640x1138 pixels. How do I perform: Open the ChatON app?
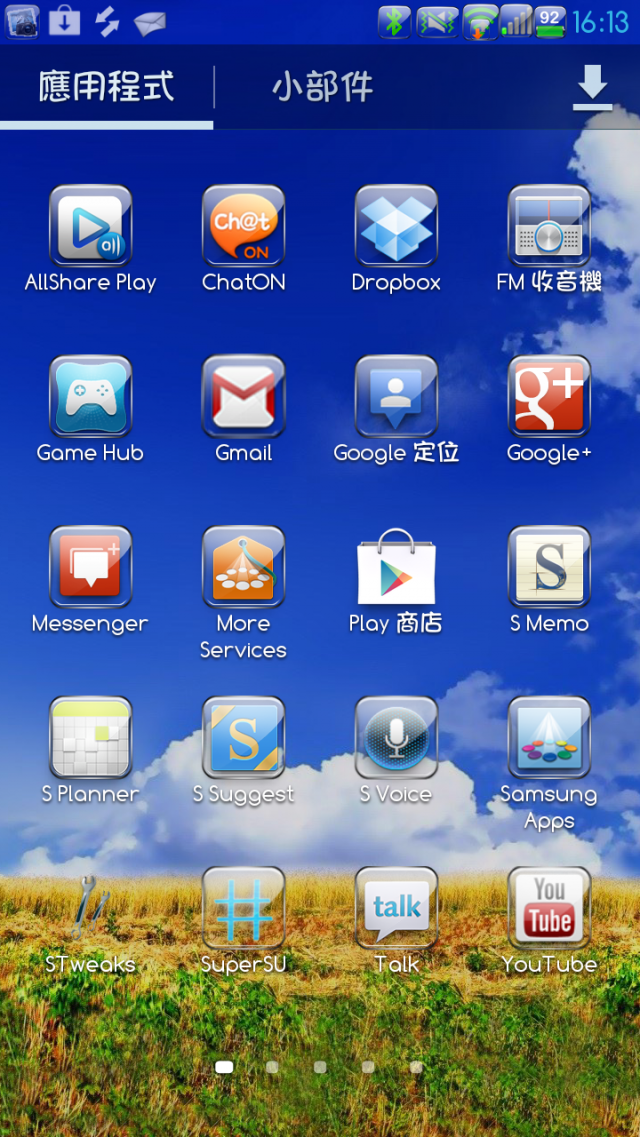[x=243, y=228]
